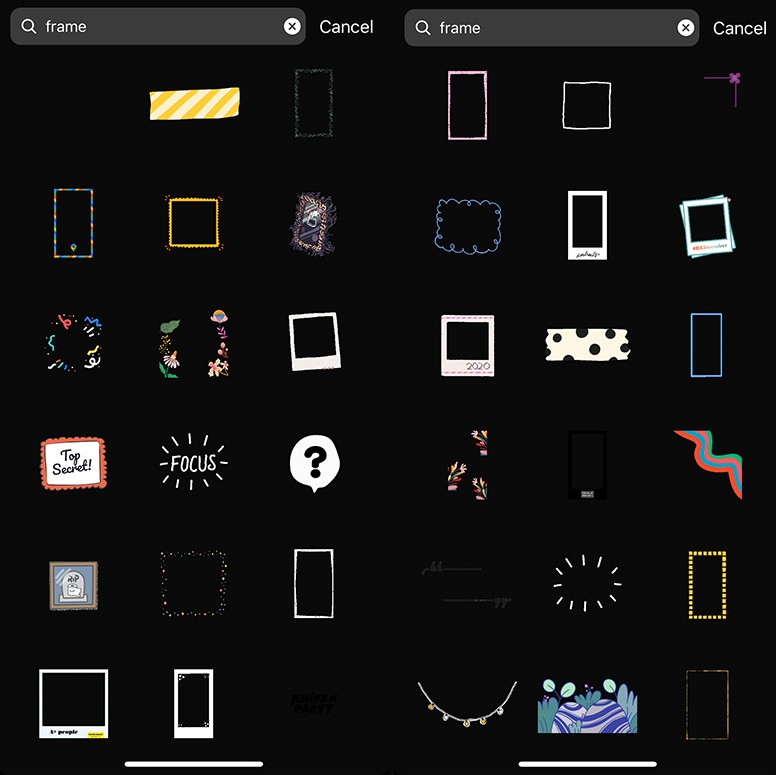
Task: Select the wavy red and teal corner sticker
Action: point(708,465)
